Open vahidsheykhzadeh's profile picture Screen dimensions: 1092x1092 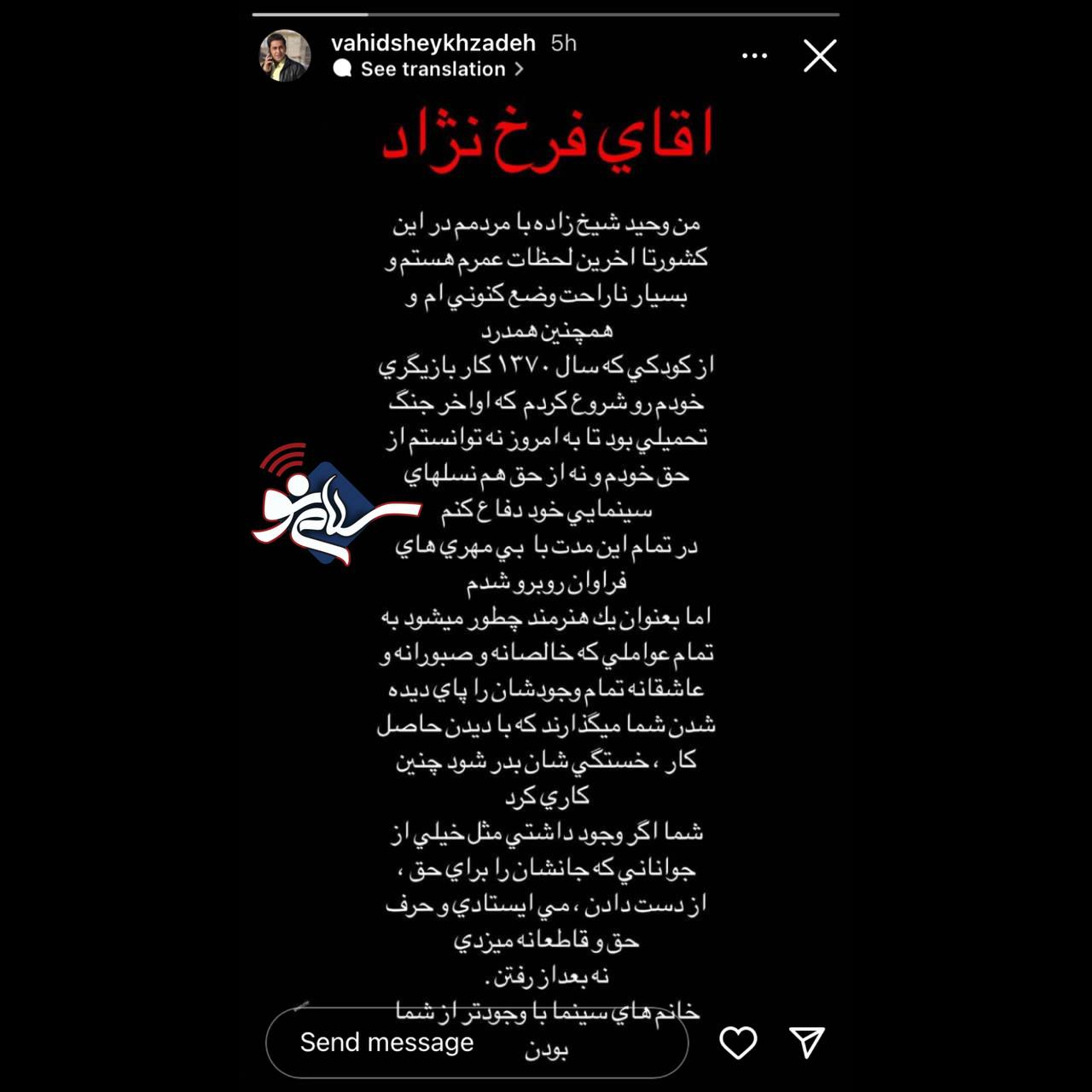284,56
